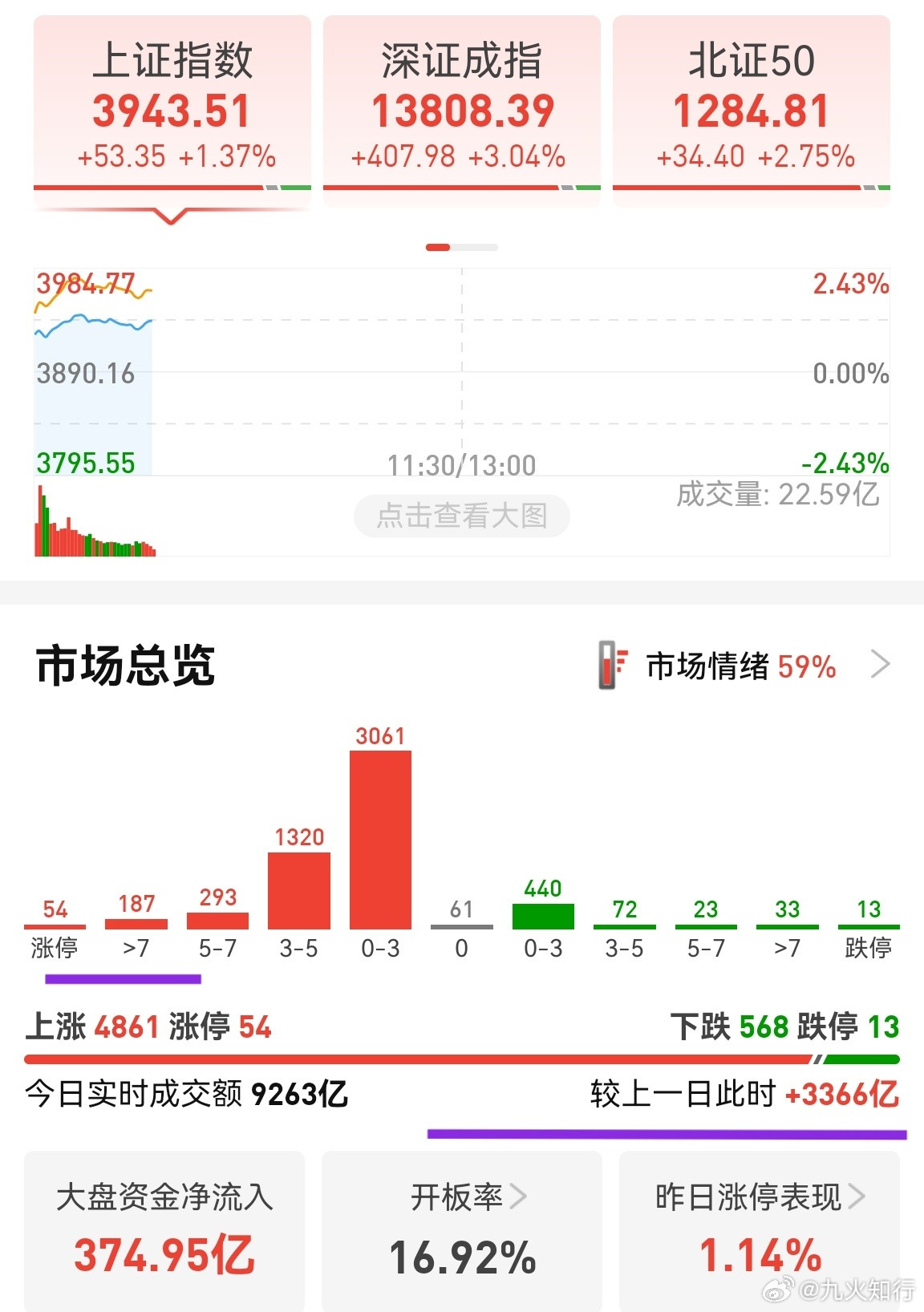Click the 11:30/13:00 time axis label
924x1312 pixels.
click(460, 465)
